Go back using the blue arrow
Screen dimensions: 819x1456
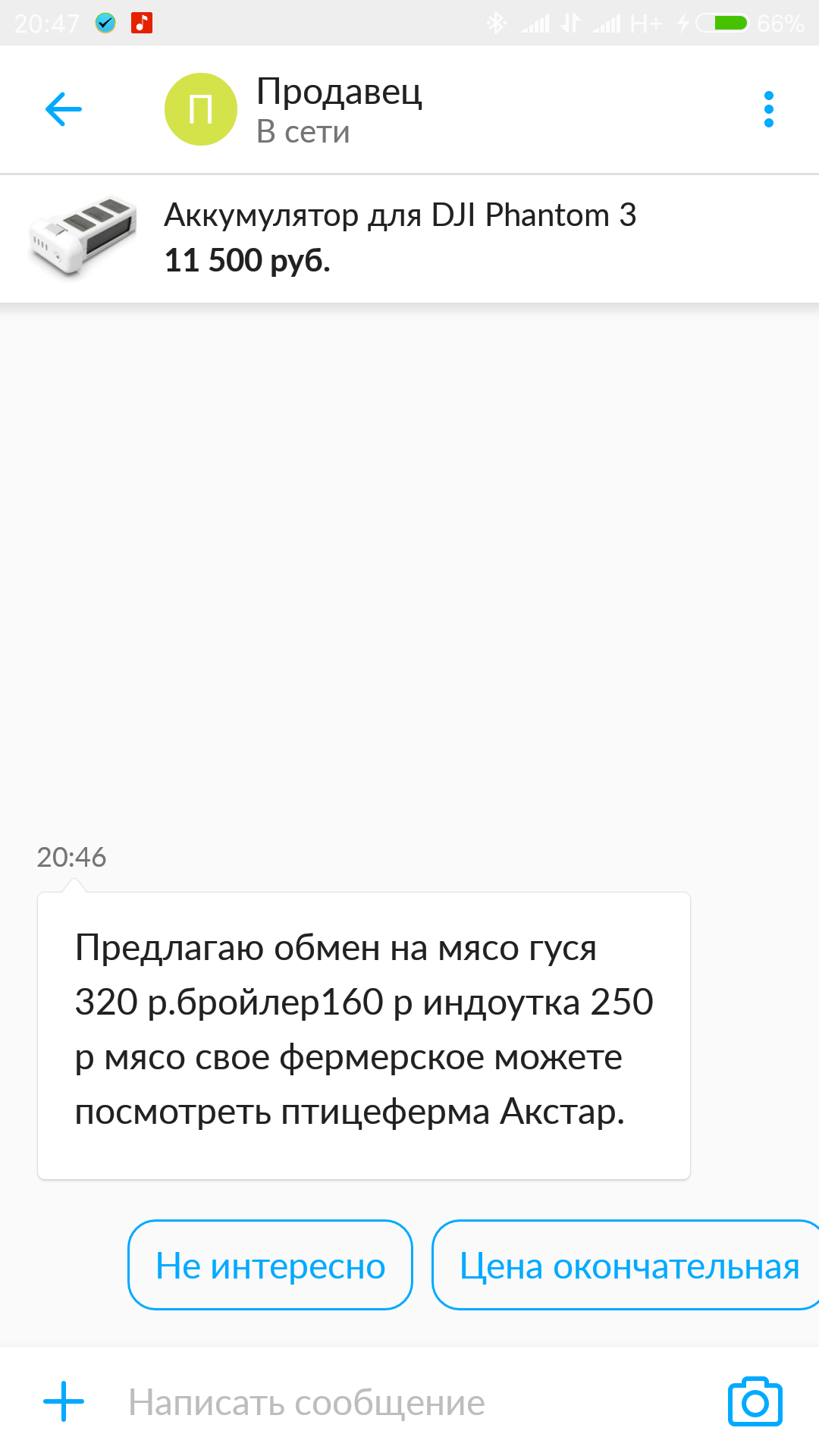pos(64,109)
